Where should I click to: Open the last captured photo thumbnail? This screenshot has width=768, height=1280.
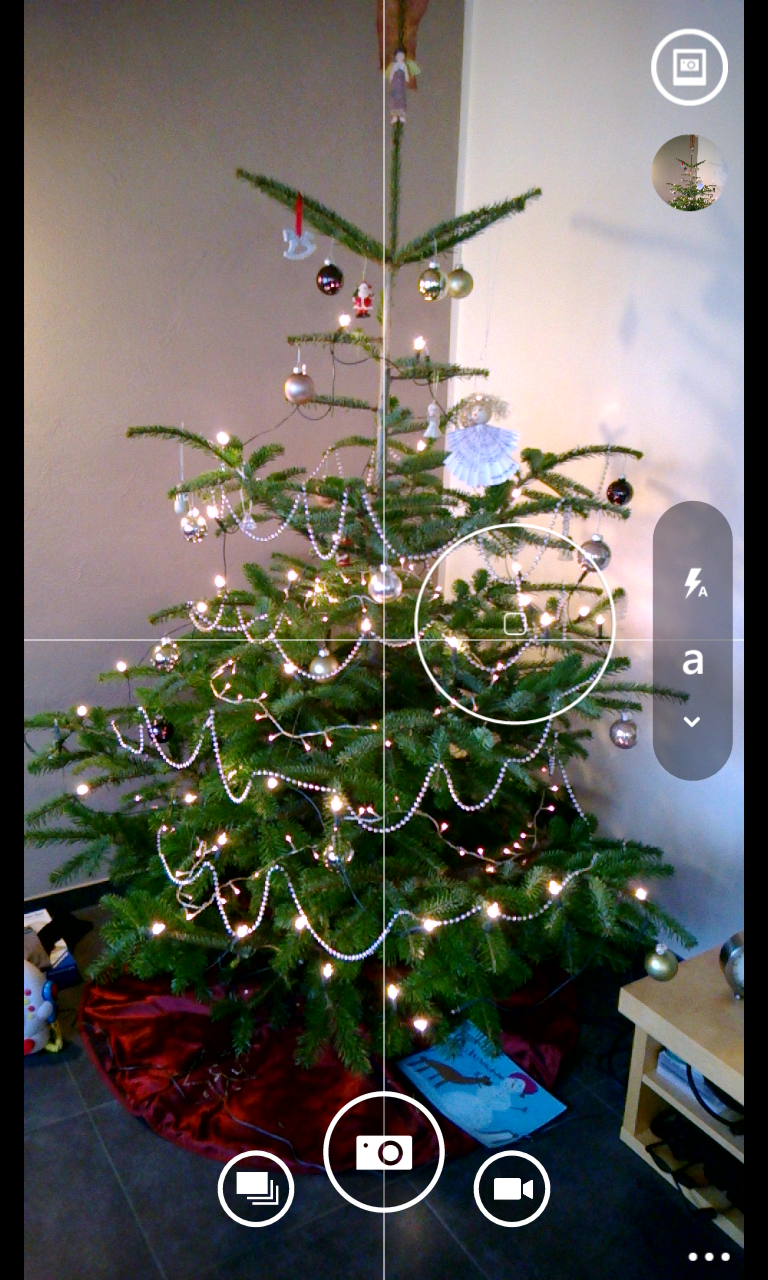[689, 172]
